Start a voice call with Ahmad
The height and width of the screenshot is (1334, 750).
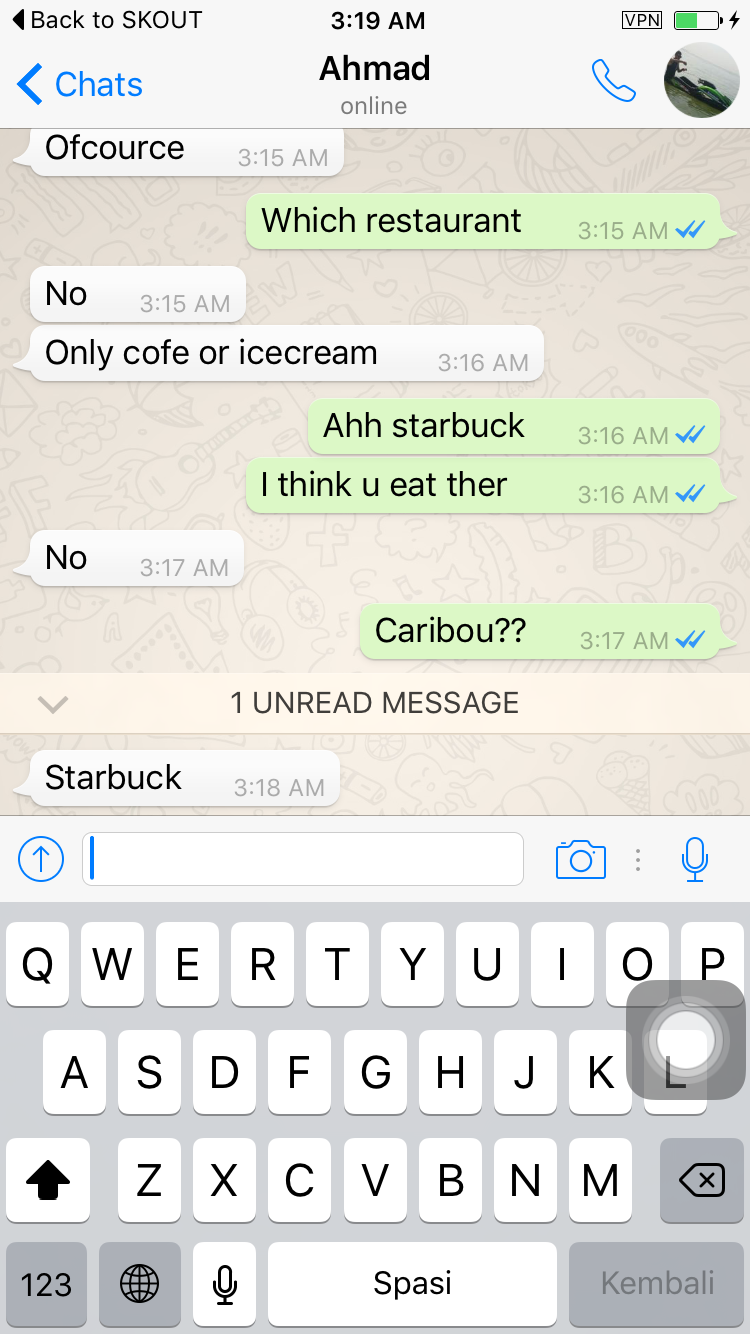pos(613,81)
